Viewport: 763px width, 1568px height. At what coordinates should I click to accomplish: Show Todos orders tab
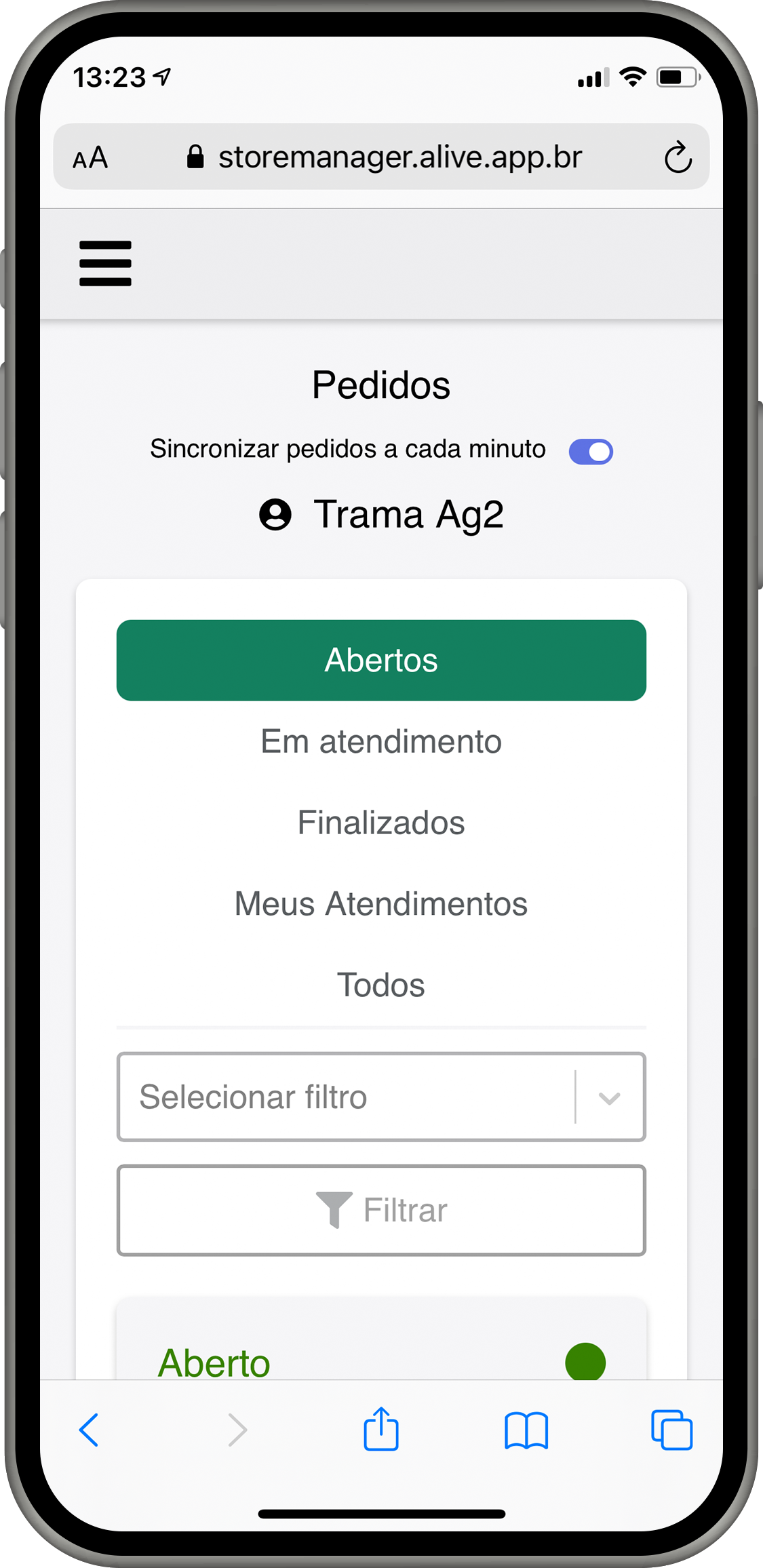coord(381,985)
